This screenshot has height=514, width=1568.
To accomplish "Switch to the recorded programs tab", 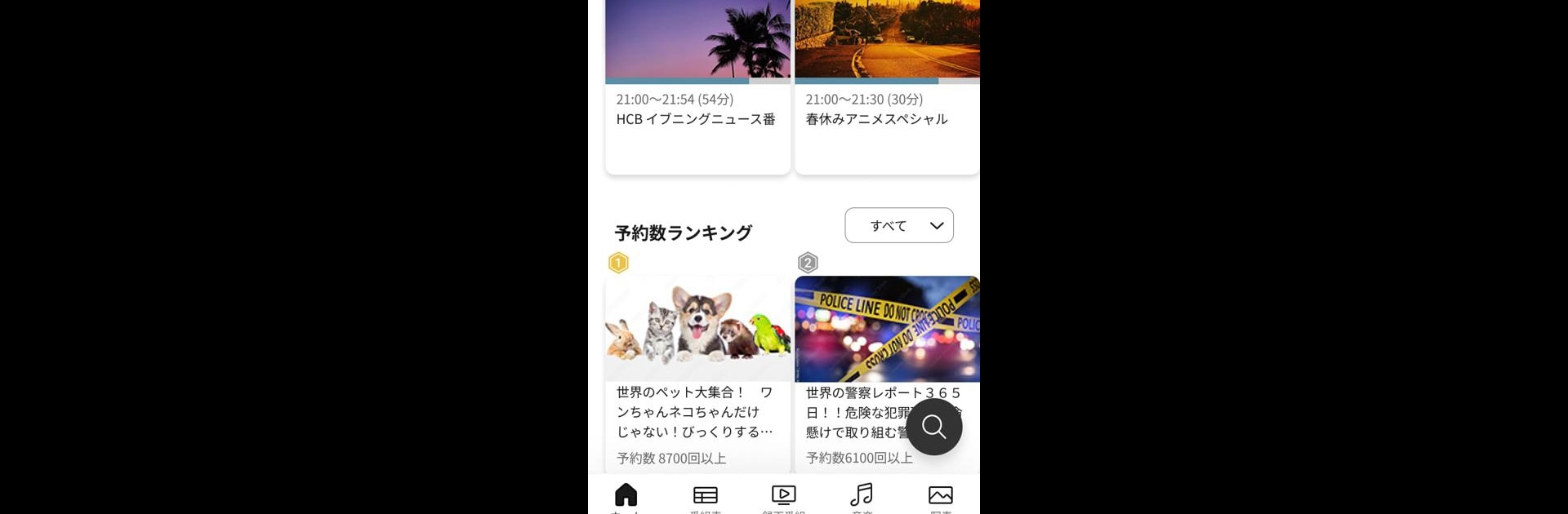I will 783,496.
